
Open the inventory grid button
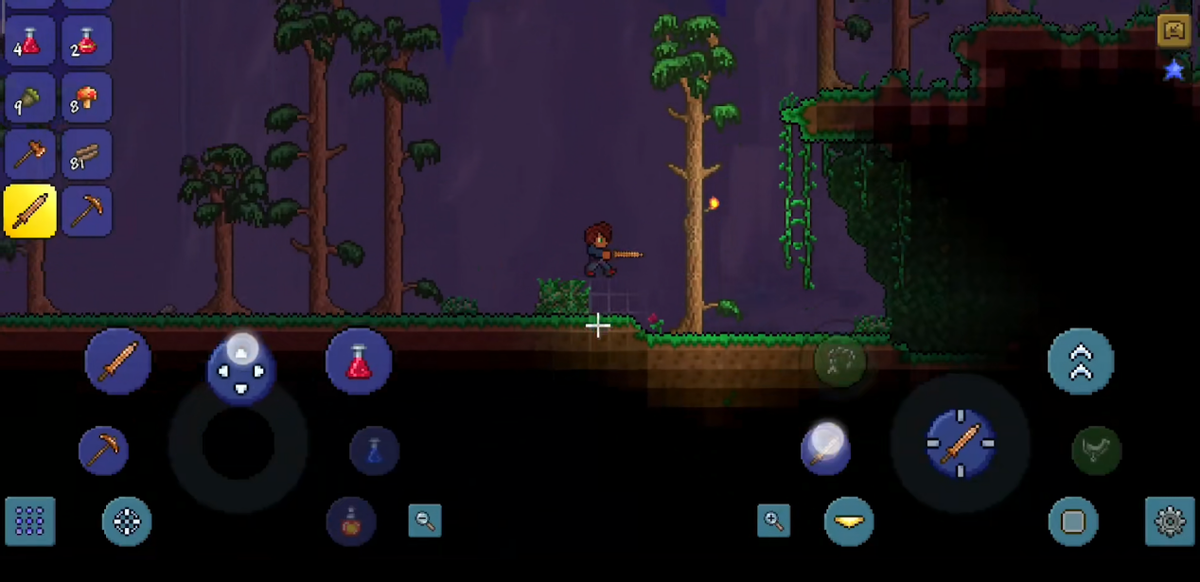[30, 521]
